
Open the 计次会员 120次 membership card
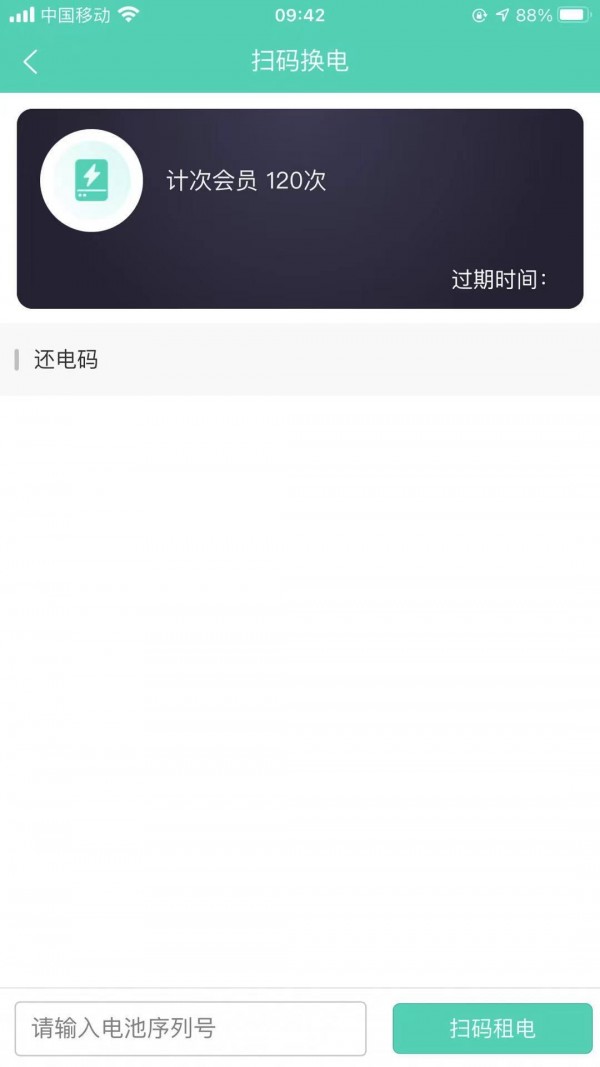tap(300, 208)
